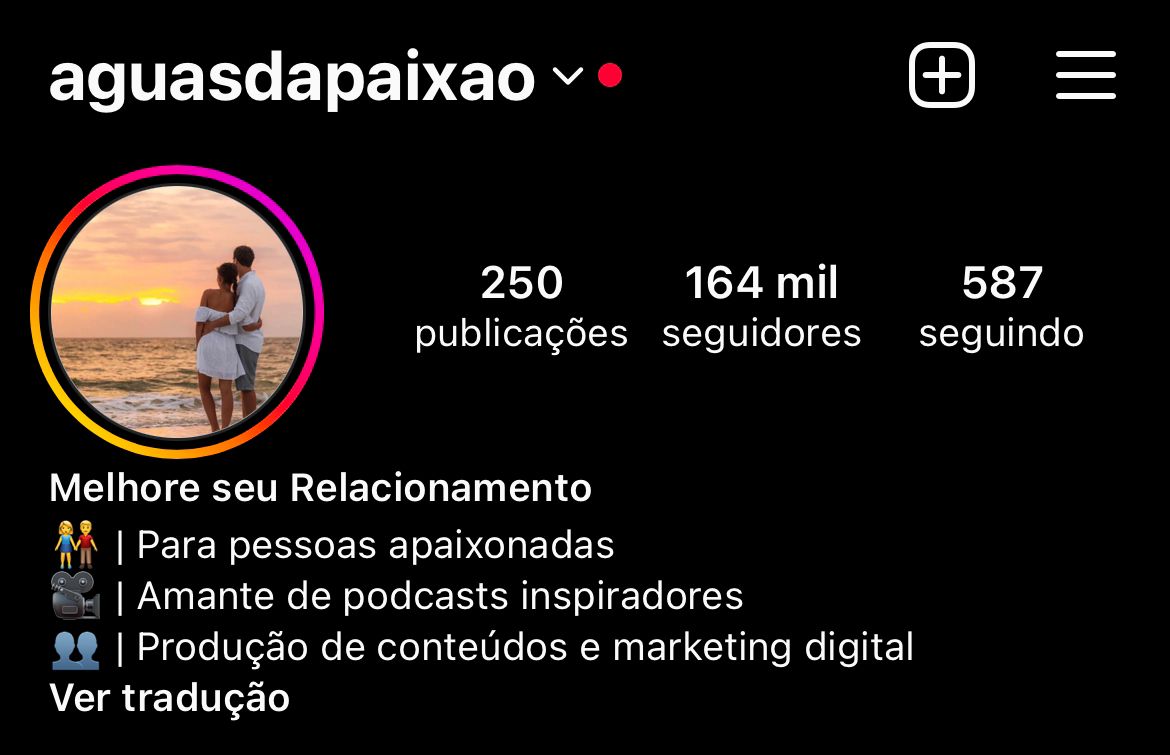Tap Ver tradução to translate bio
Screen dimensions: 1170x755
[x=170, y=697]
